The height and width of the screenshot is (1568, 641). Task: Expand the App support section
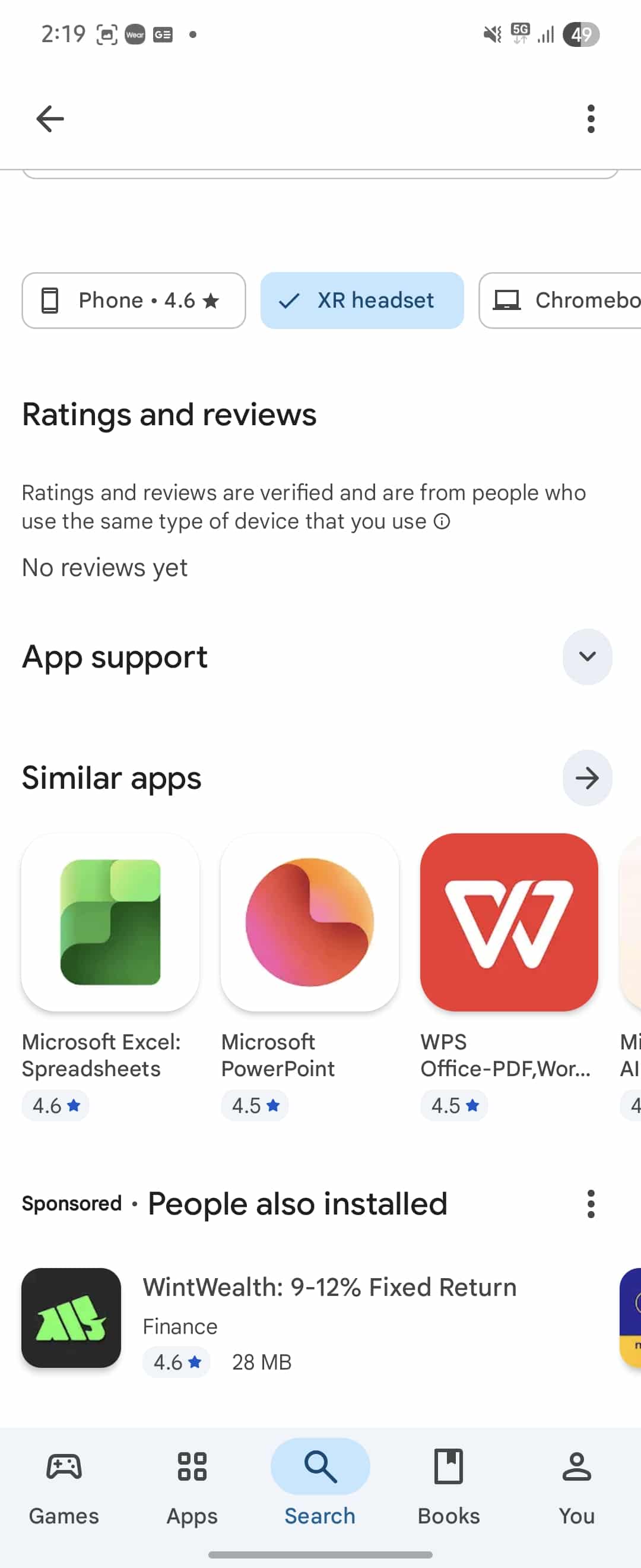coord(587,657)
